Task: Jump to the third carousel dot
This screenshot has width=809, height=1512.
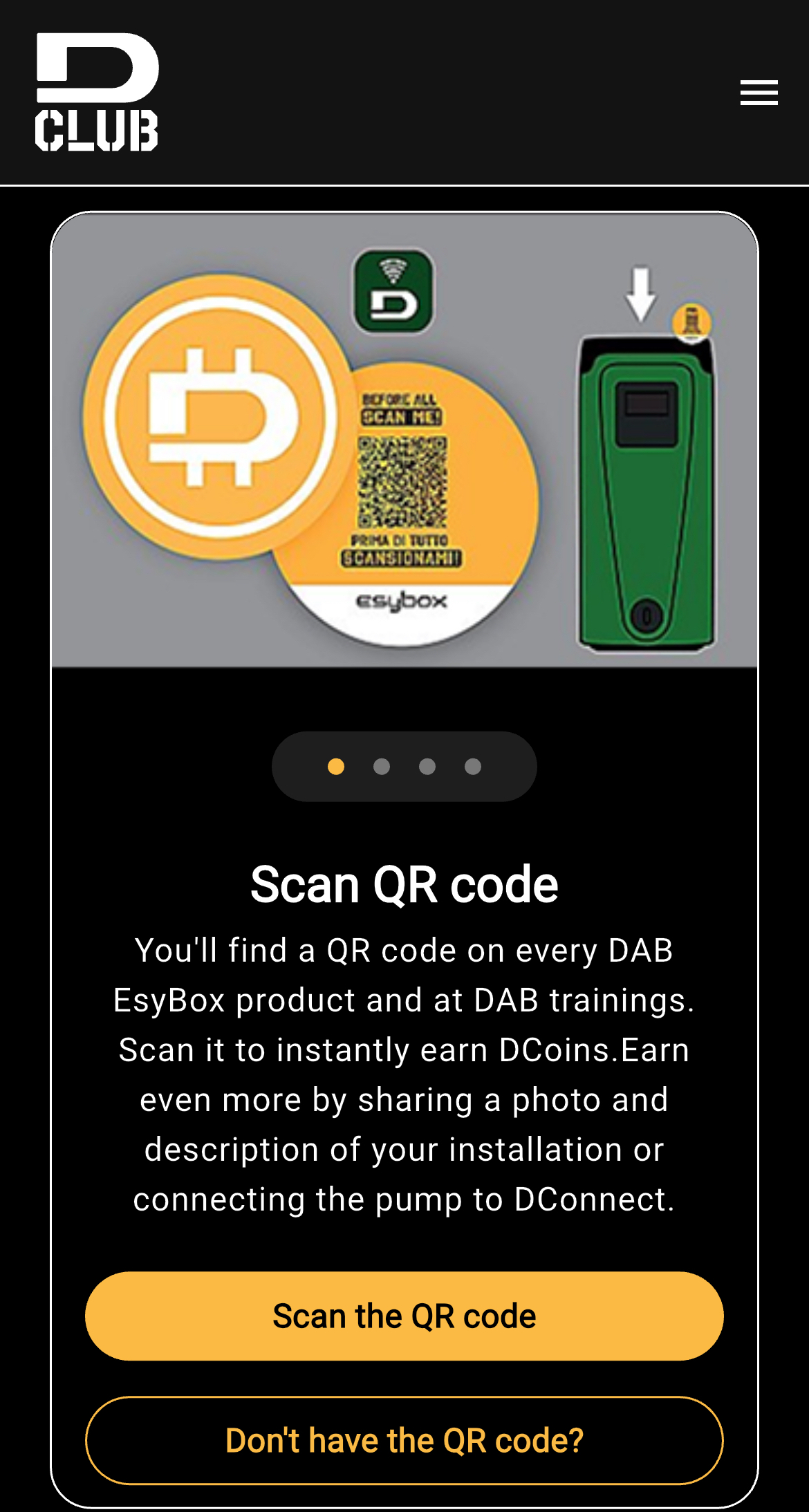Action: pos(427,766)
